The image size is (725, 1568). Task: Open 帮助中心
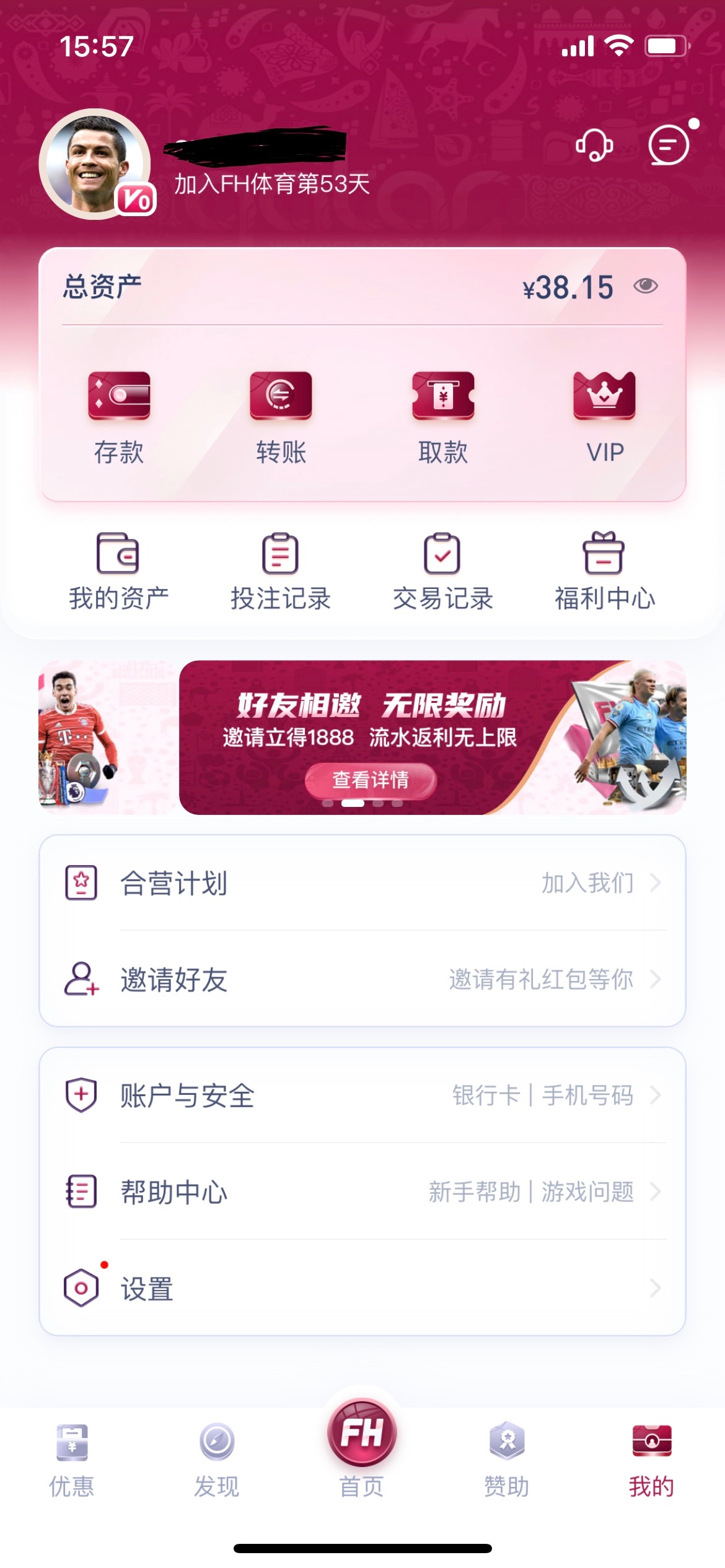click(x=362, y=1191)
